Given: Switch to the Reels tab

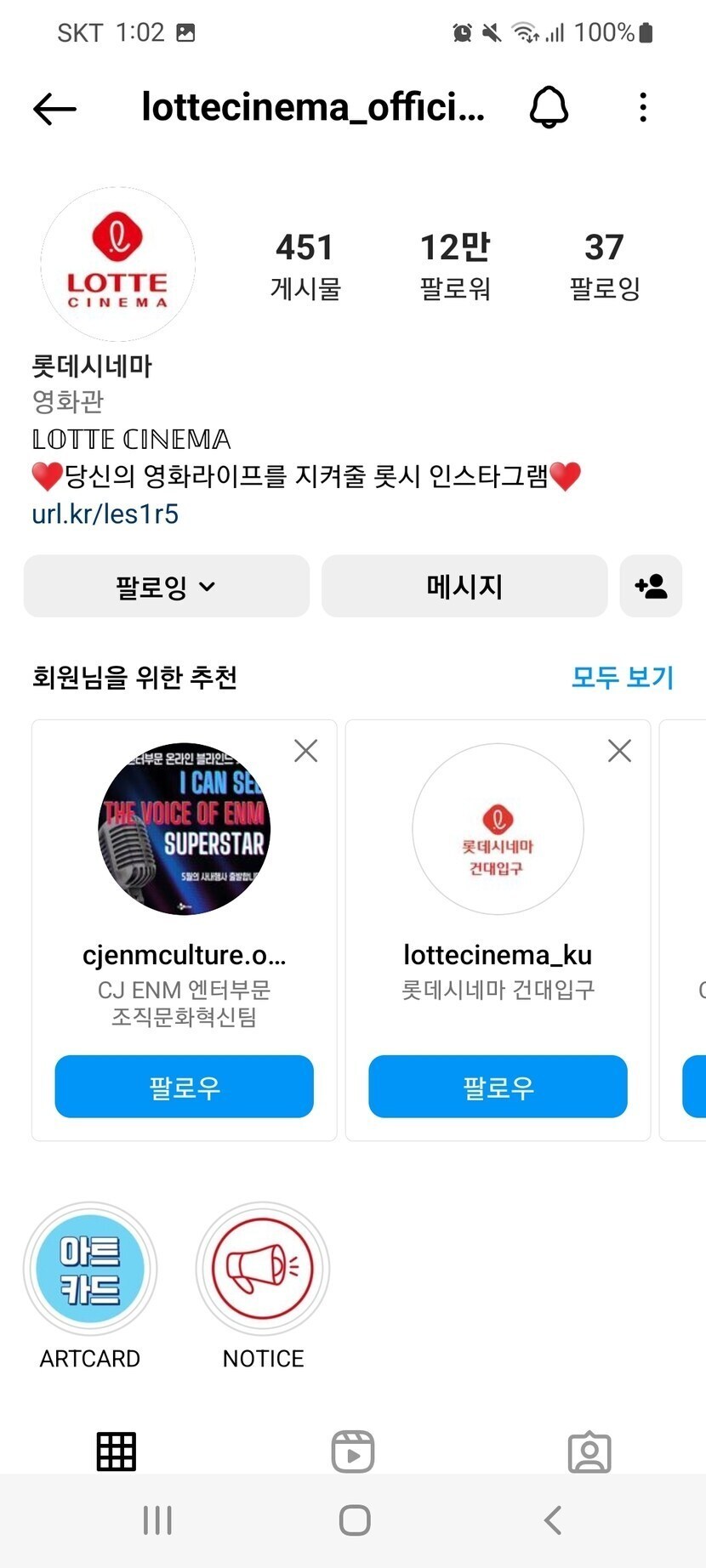Looking at the screenshot, I should pos(353,1452).
